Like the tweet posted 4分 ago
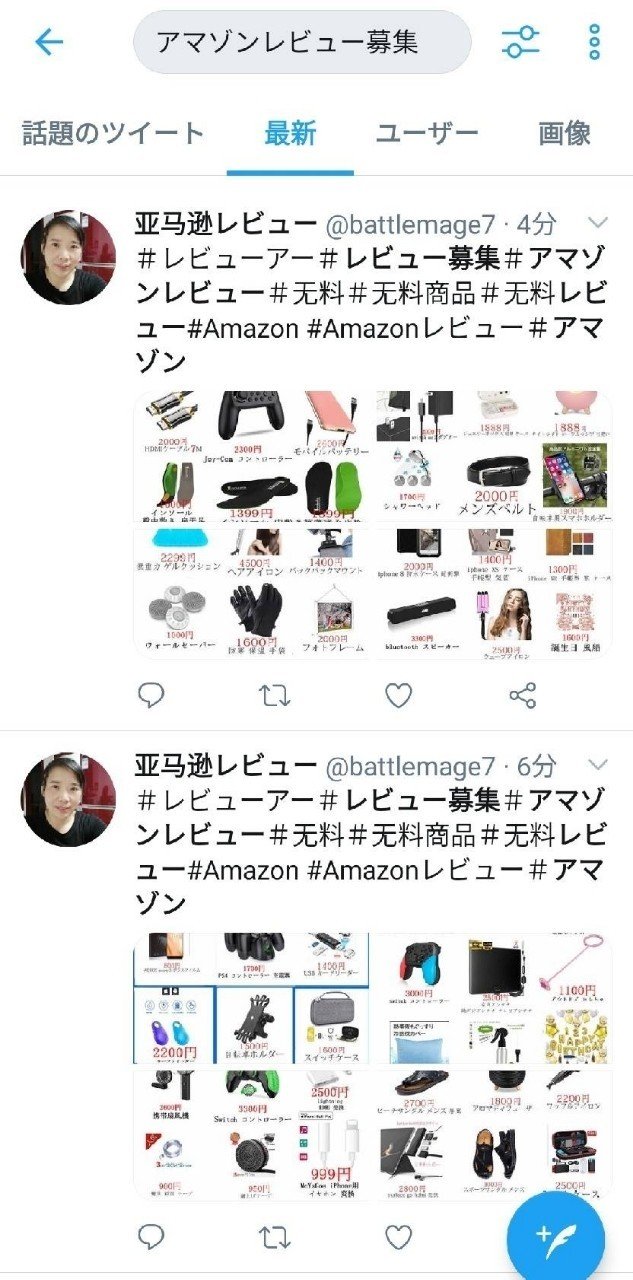Screen dimensions: 633x1280 [x=398, y=694]
